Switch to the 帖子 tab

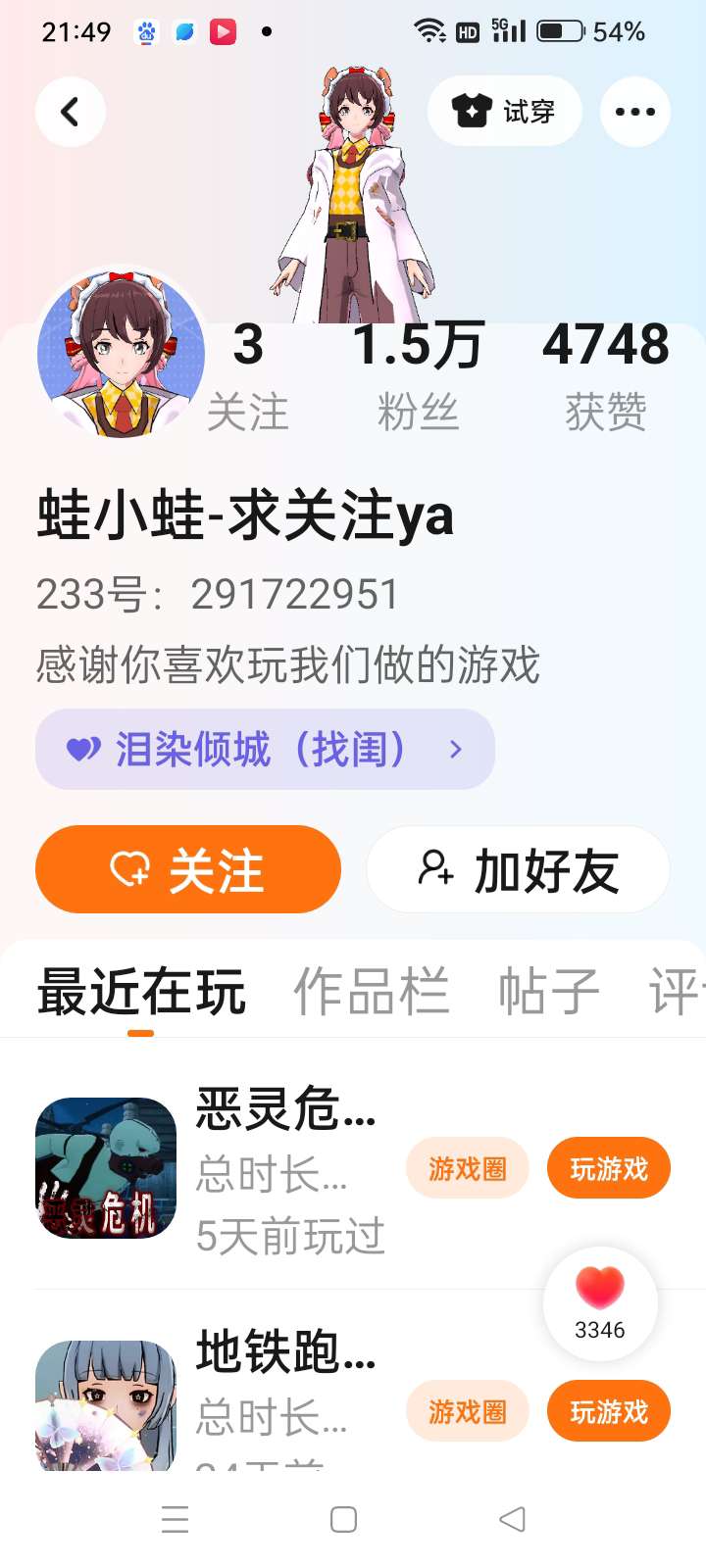coord(549,991)
